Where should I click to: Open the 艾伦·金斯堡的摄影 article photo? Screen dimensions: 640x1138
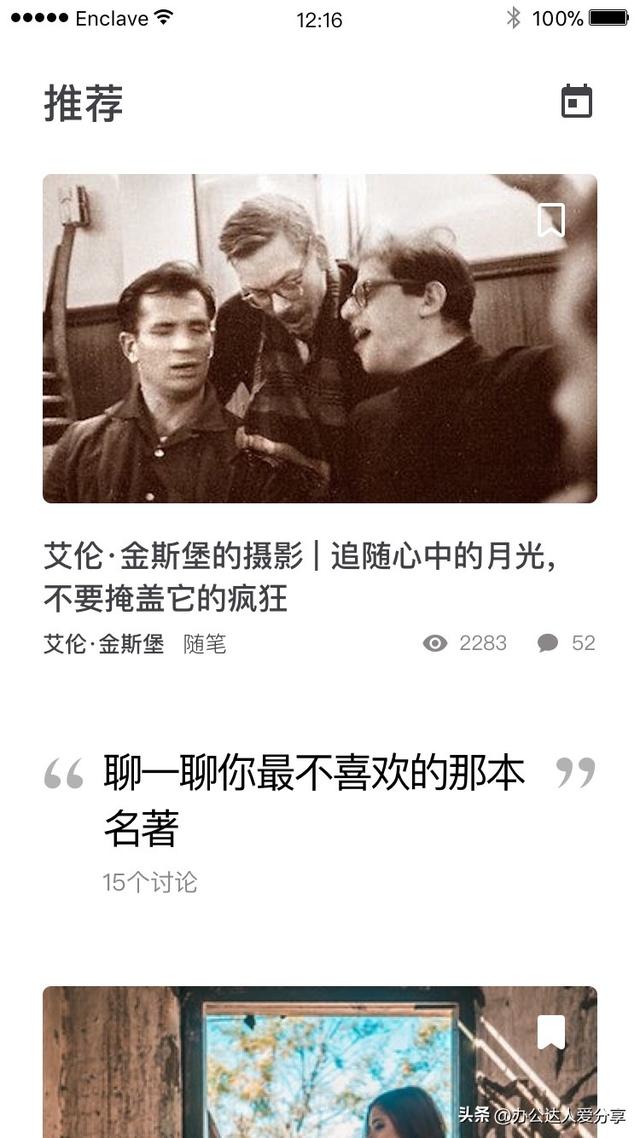tap(319, 340)
